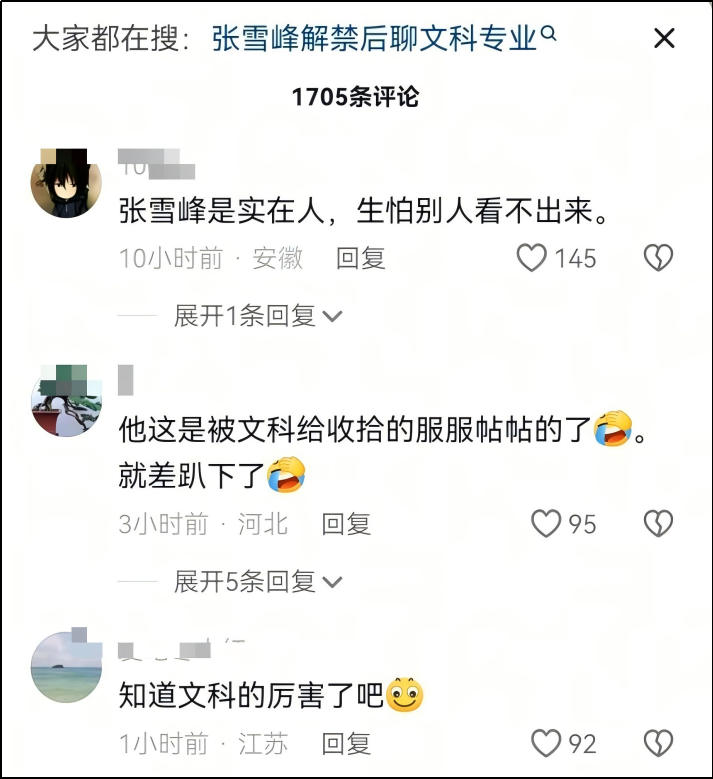Like the comment from 河北
713x779 pixels.
click(546, 523)
